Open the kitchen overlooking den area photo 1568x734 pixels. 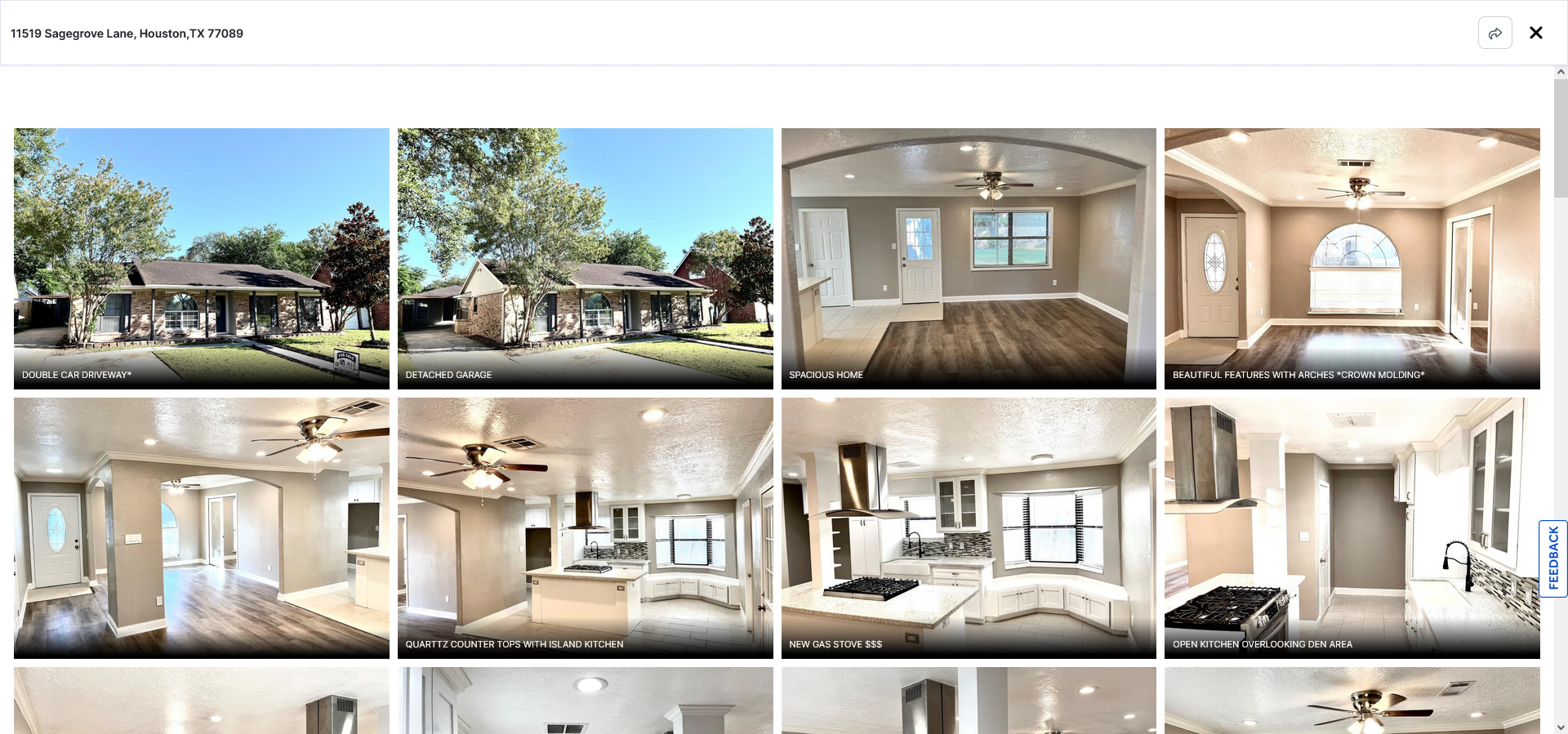pos(1352,527)
